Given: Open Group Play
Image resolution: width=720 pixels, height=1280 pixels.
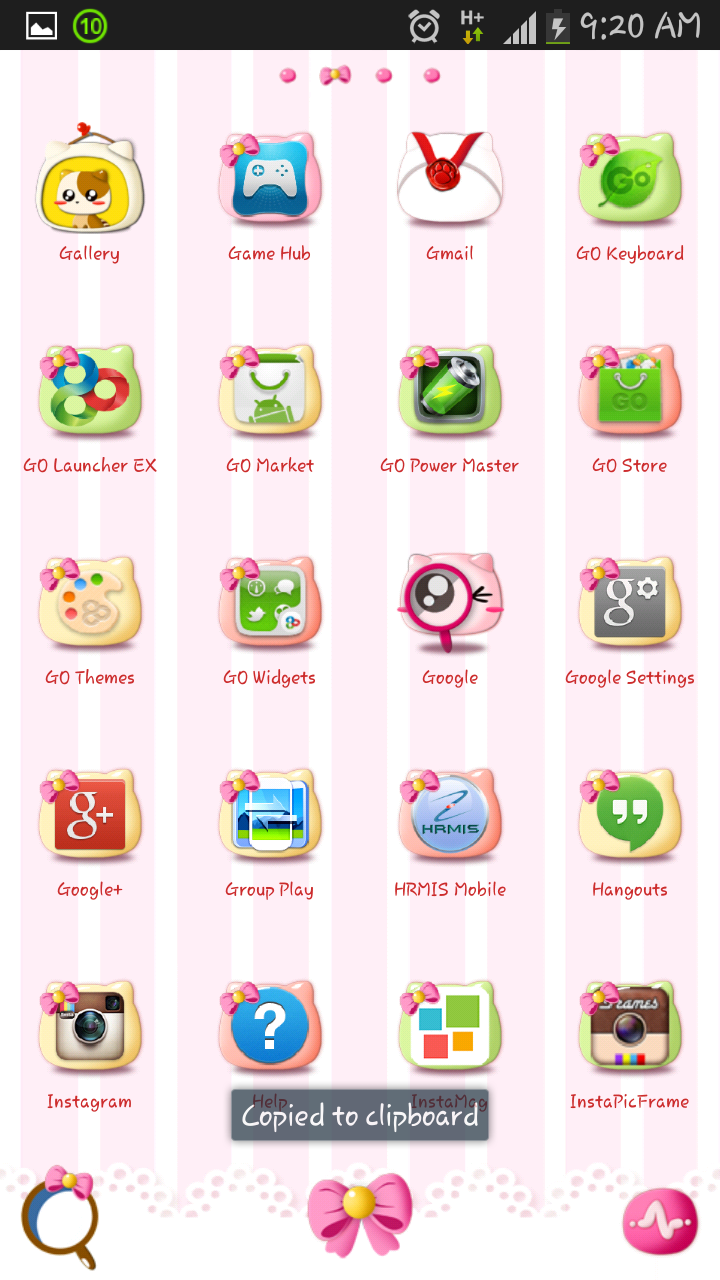Looking at the screenshot, I should [270, 817].
